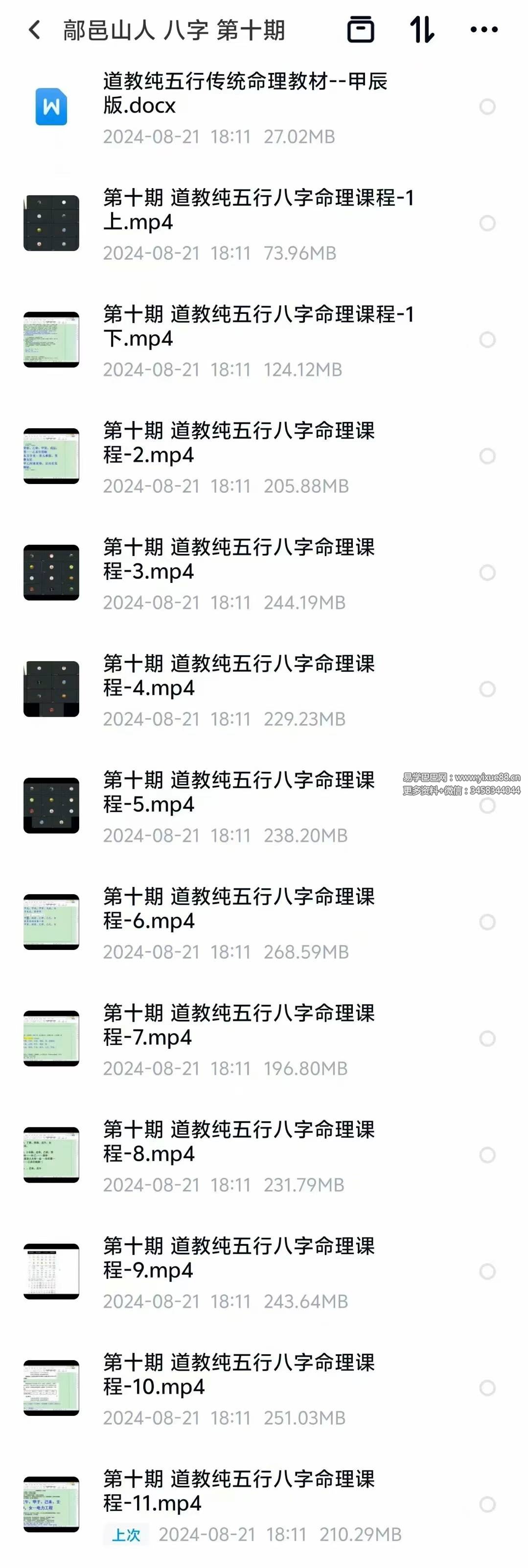Select checkbox for 课程-8.mp4
528x1568 pixels.
(487, 1156)
